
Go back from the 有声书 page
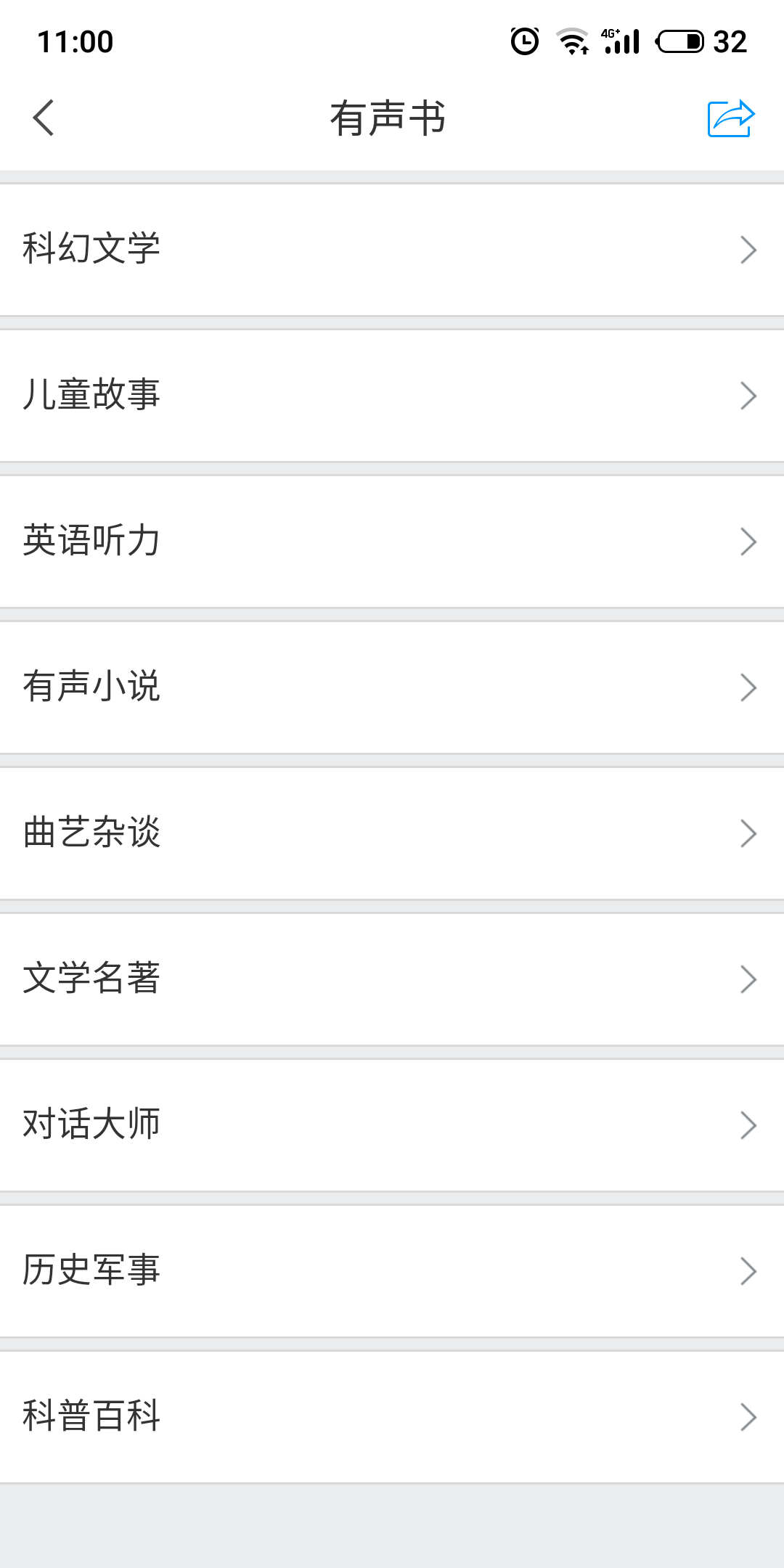[x=44, y=118]
